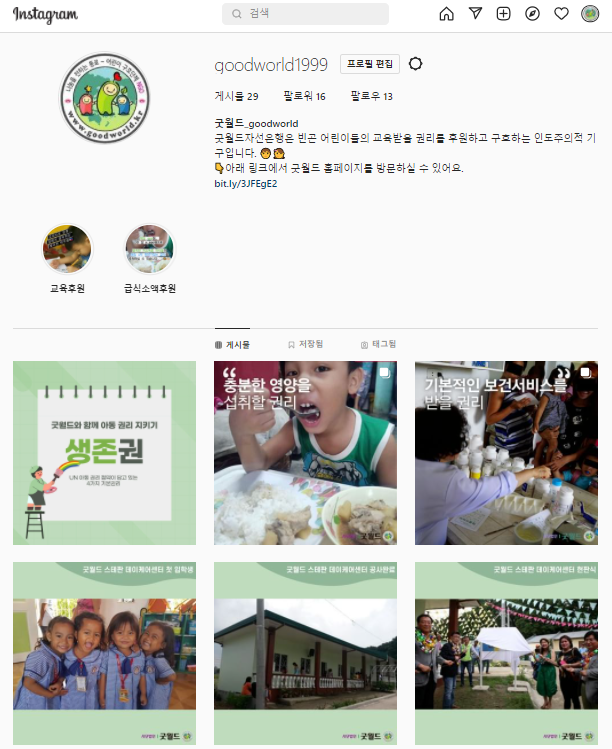This screenshot has height=749, width=612.
Task: Open the settings gear icon
Action: tap(416, 64)
